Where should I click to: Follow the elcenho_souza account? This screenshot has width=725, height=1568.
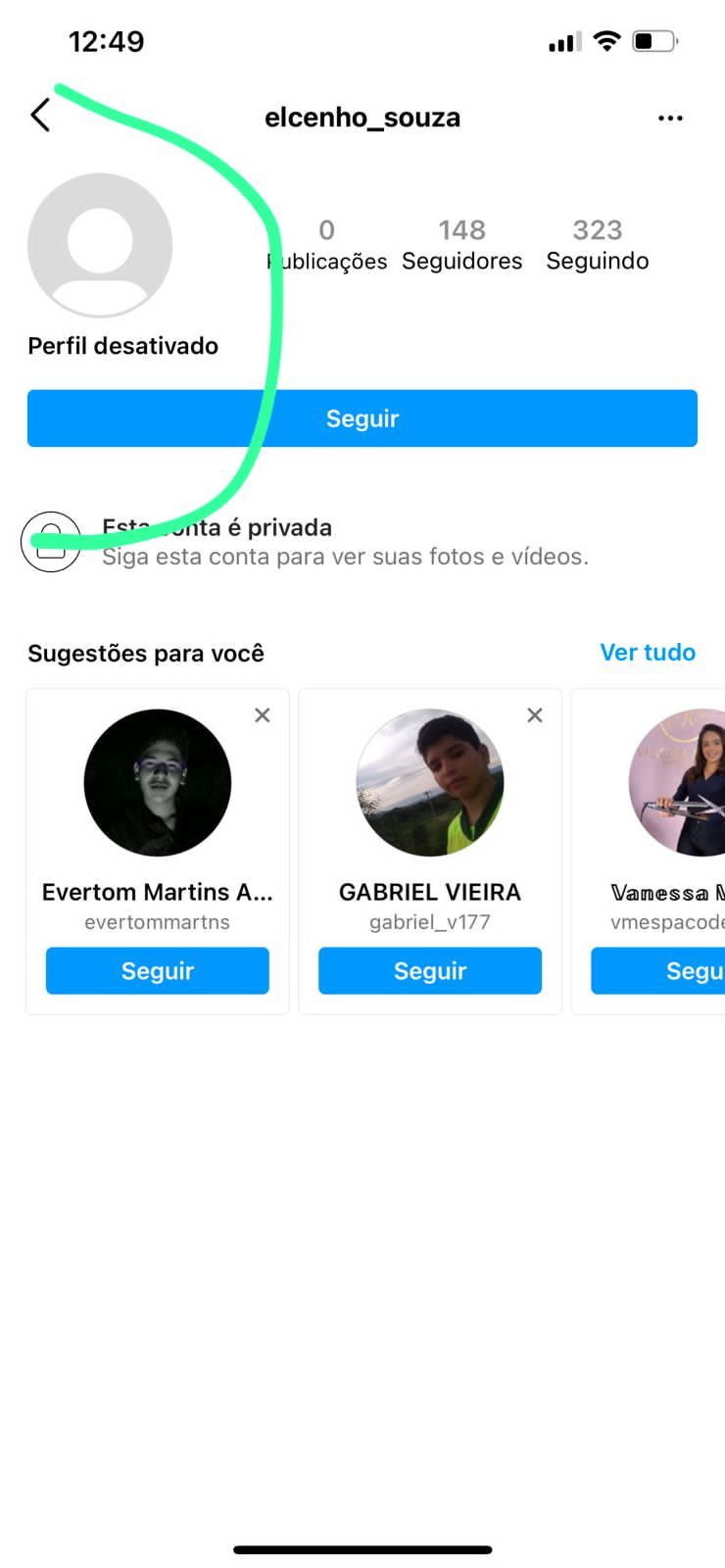coord(362,418)
